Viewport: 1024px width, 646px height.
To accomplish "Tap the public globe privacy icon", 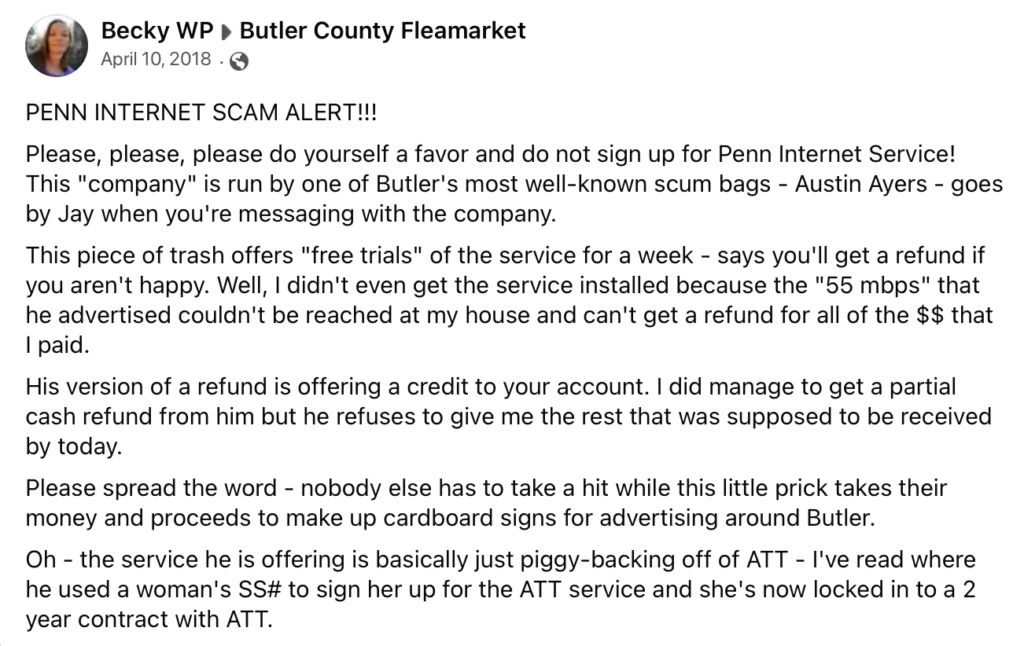I will 238,60.
